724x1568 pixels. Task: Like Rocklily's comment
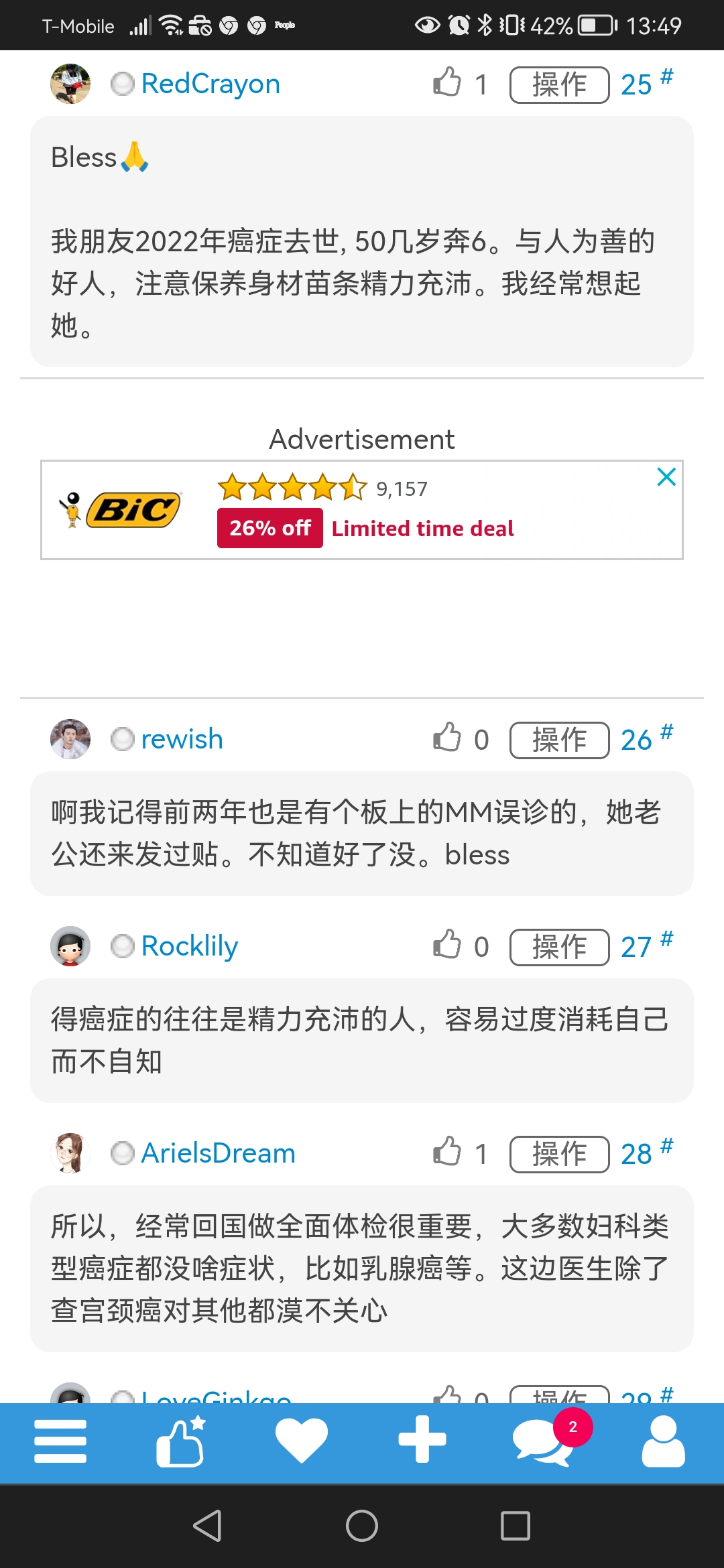coord(447,945)
